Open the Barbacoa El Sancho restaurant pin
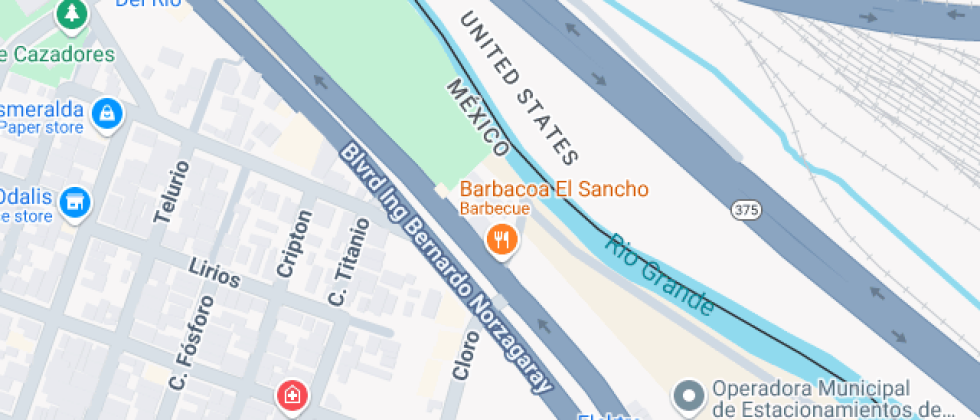This screenshot has width=980, height=420. click(x=501, y=239)
